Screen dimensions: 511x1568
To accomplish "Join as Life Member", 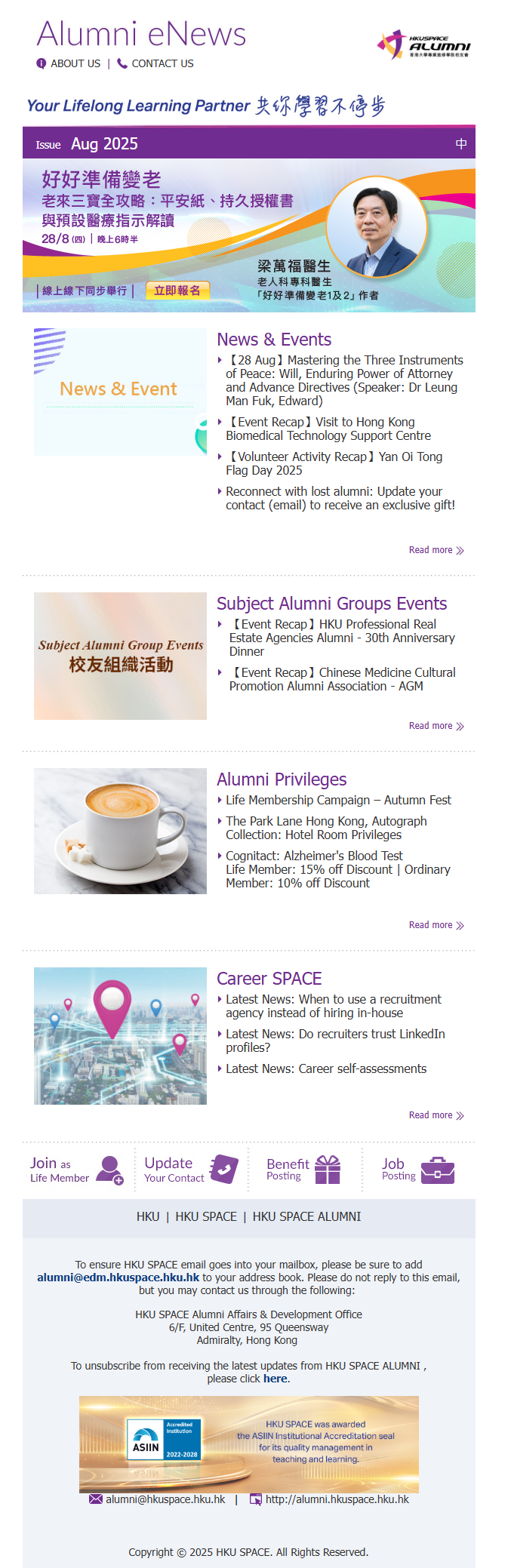I will 75,1170.
